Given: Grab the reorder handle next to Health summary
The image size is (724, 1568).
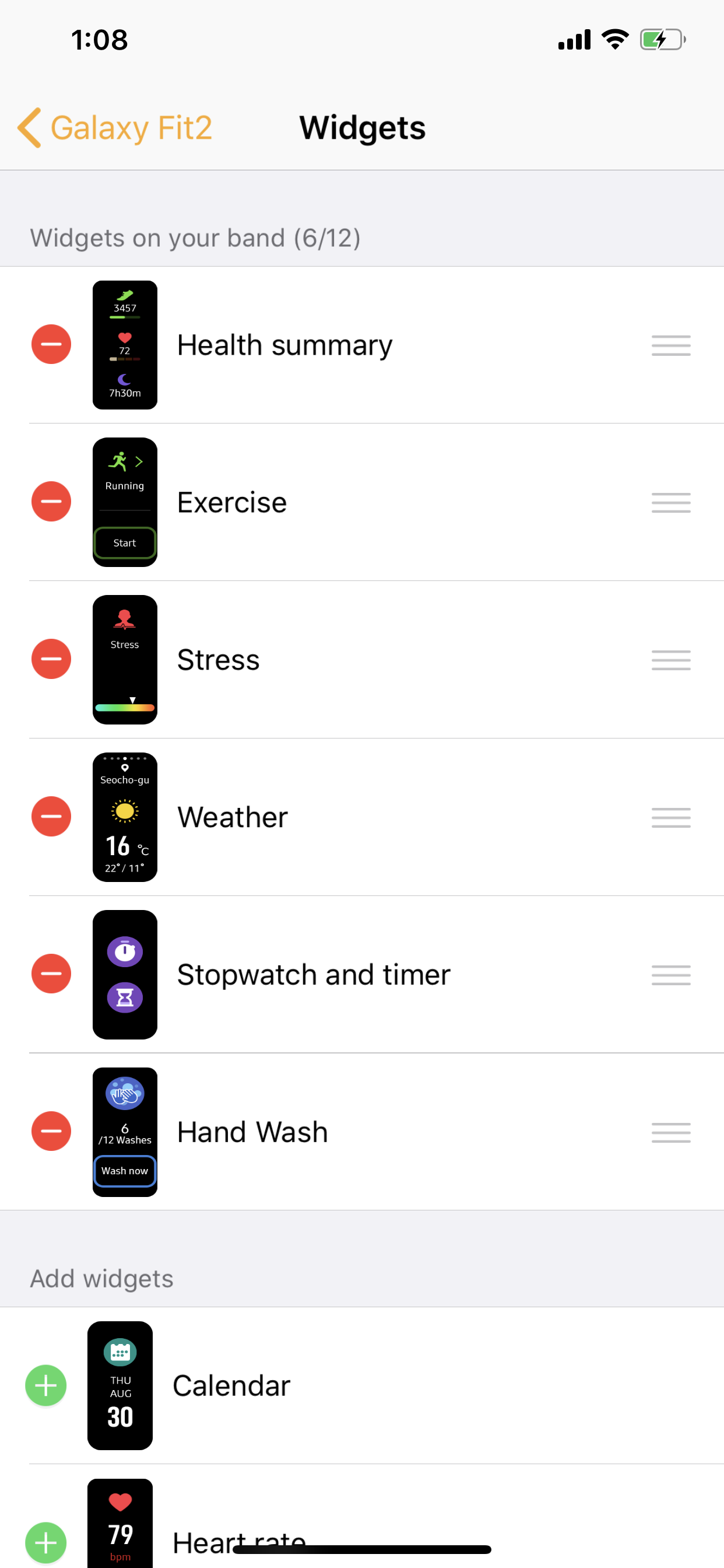Looking at the screenshot, I should pos(671,345).
